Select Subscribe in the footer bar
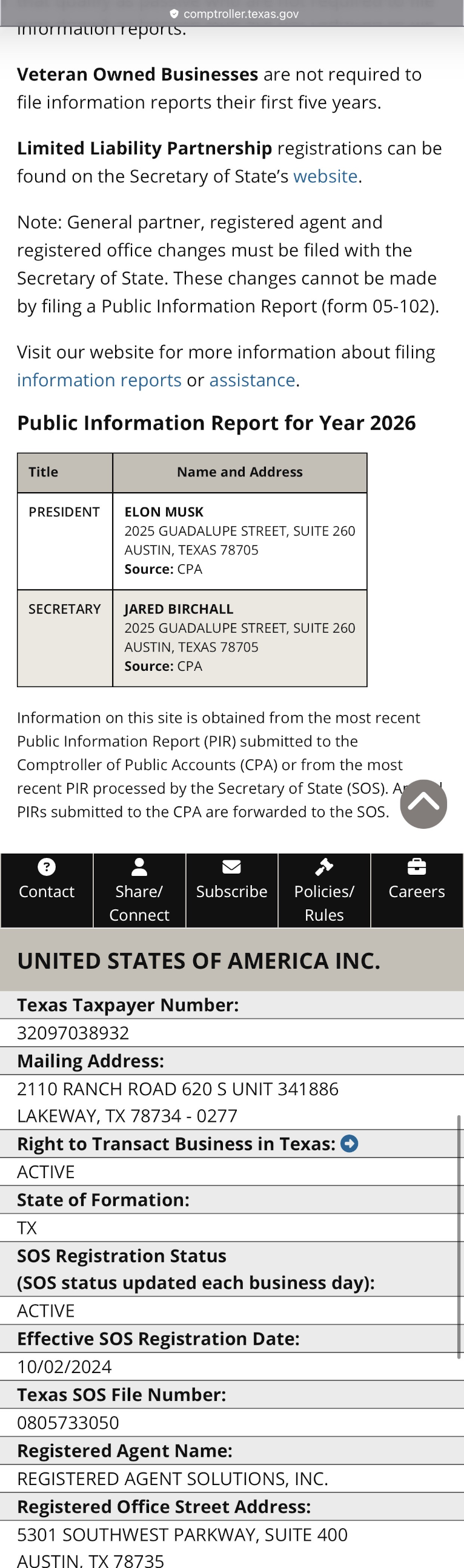The image size is (464, 1568). [232, 890]
